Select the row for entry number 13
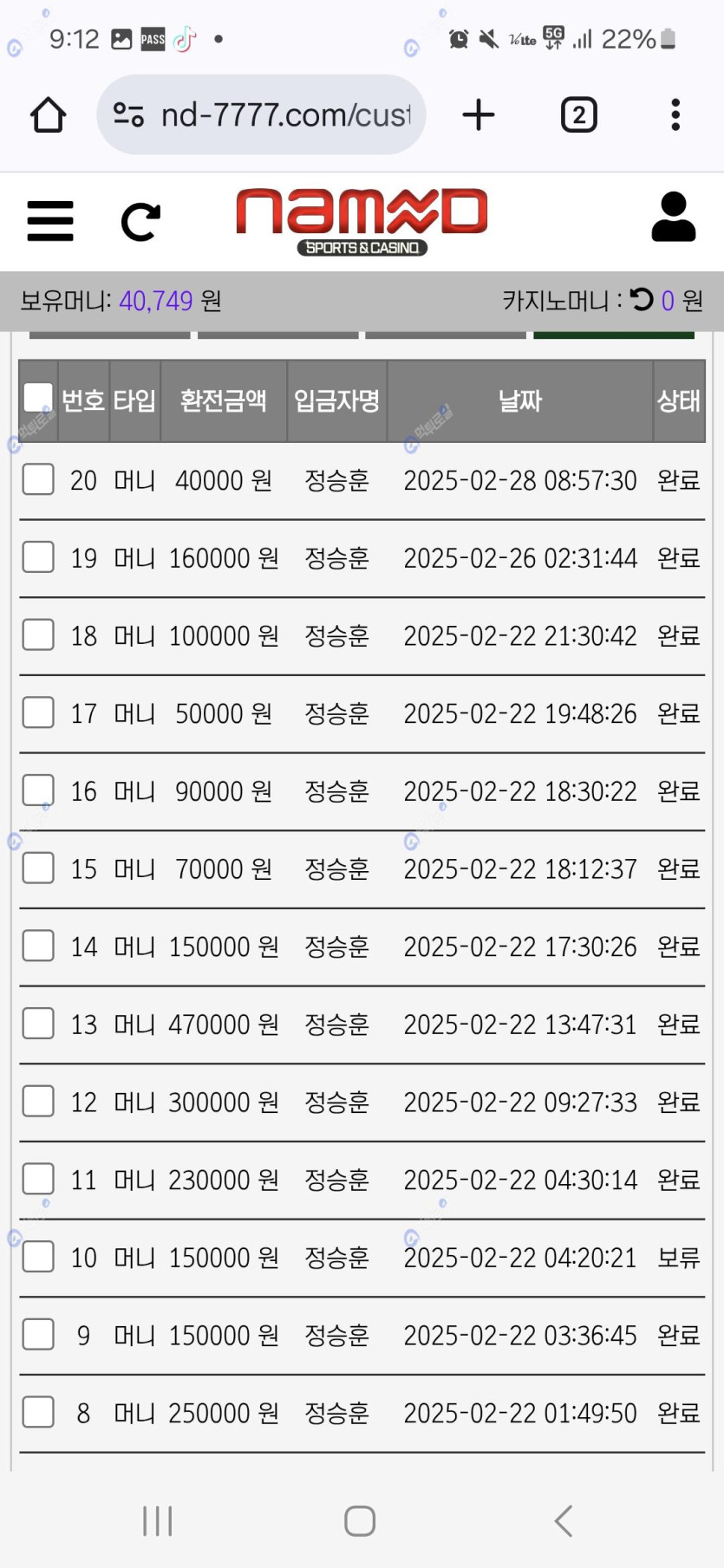Image resolution: width=724 pixels, height=1568 pixels. point(38,1024)
